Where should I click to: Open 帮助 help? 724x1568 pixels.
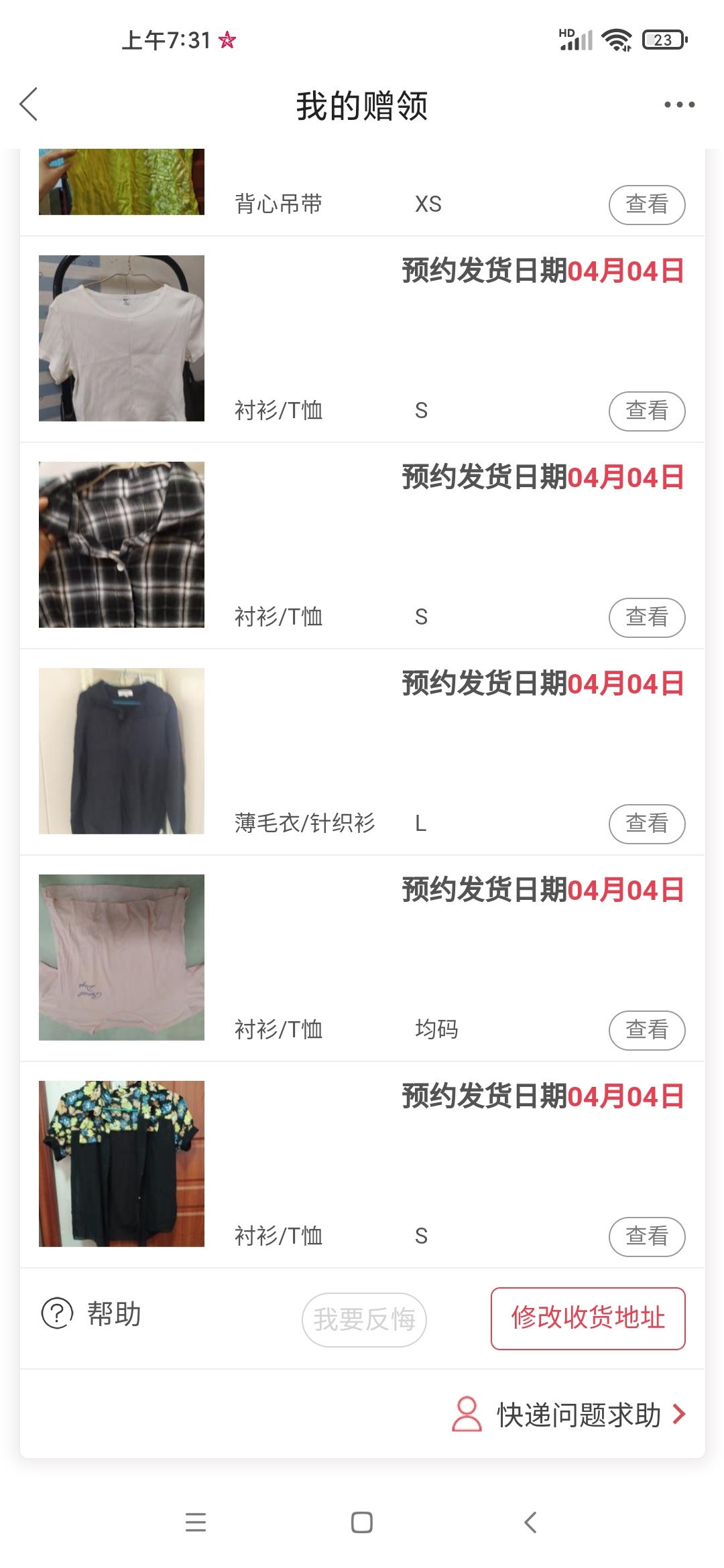point(92,1314)
